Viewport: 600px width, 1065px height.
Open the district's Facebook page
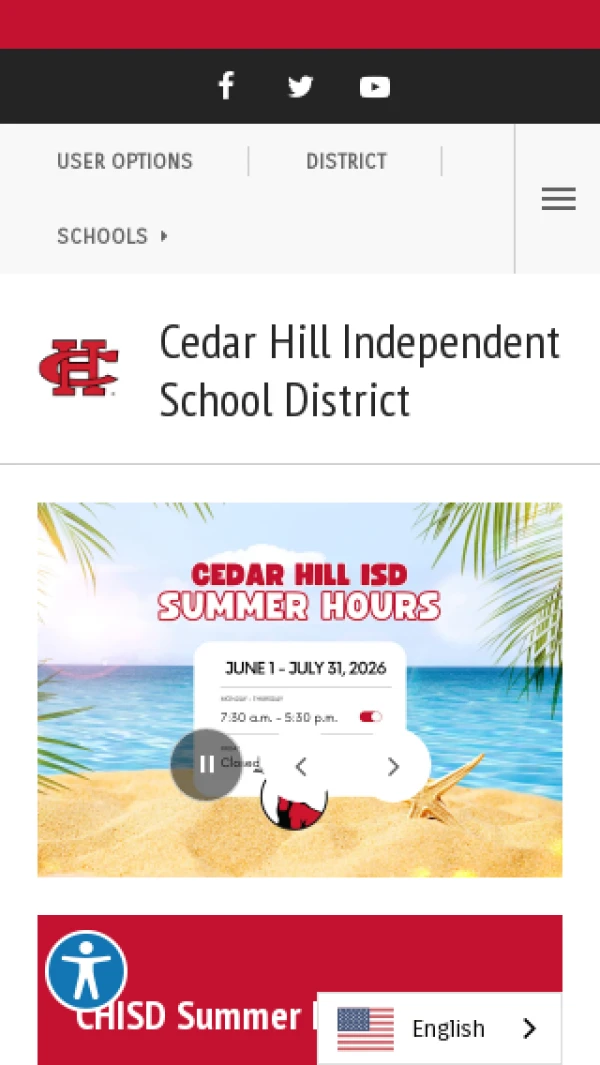pyautogui.click(x=226, y=86)
